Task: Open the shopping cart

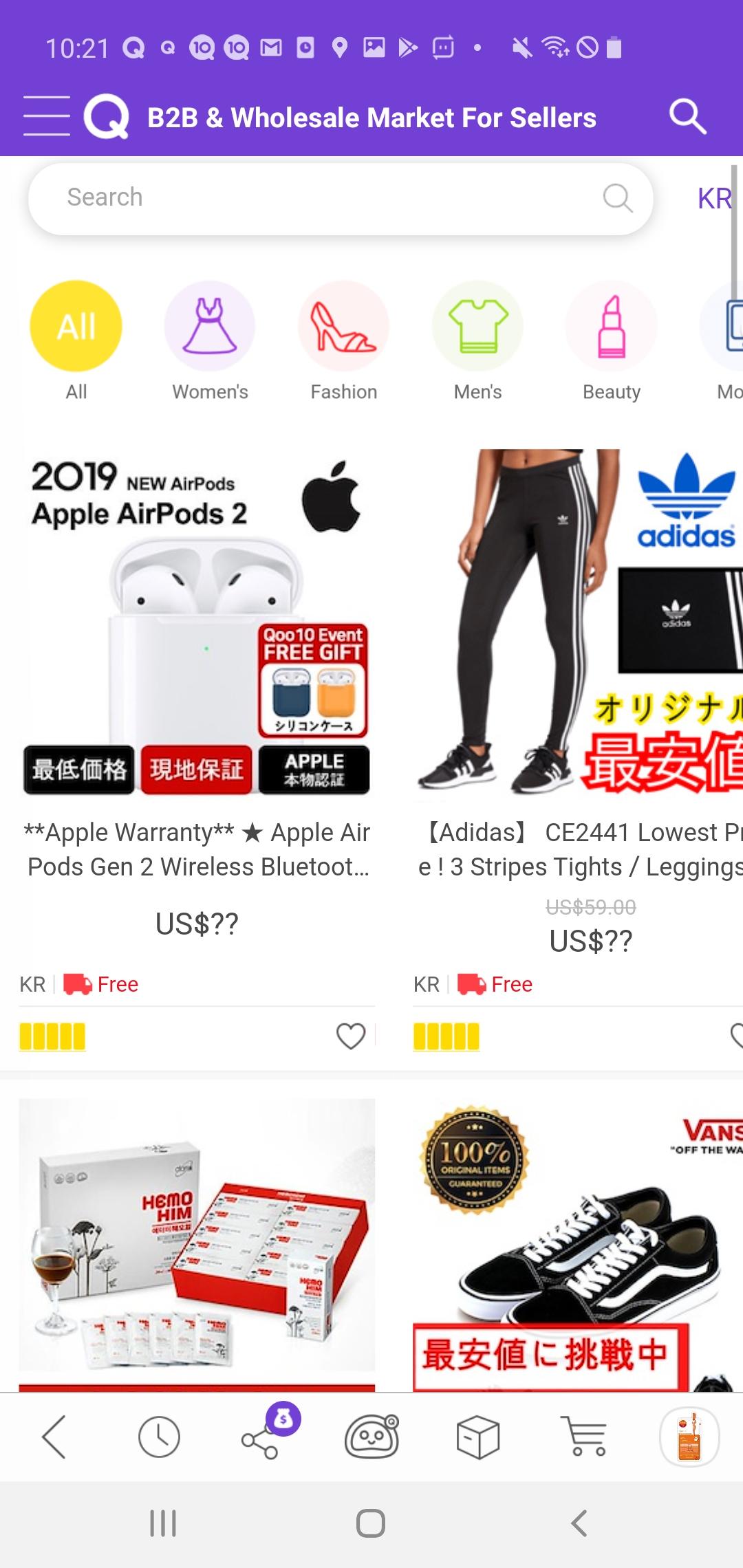Action: click(x=583, y=1436)
